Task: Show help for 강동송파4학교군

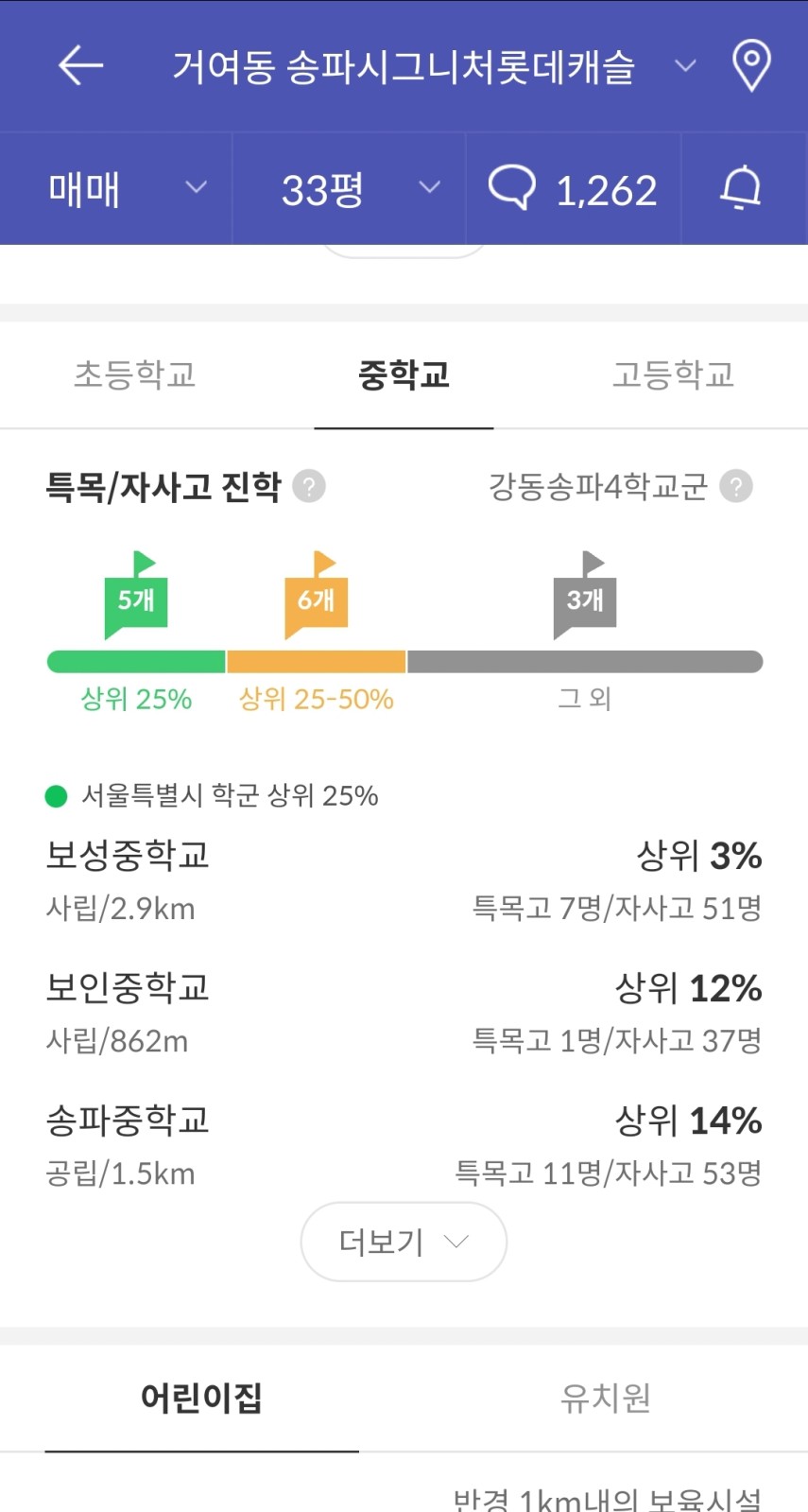Action: pyautogui.click(x=736, y=487)
